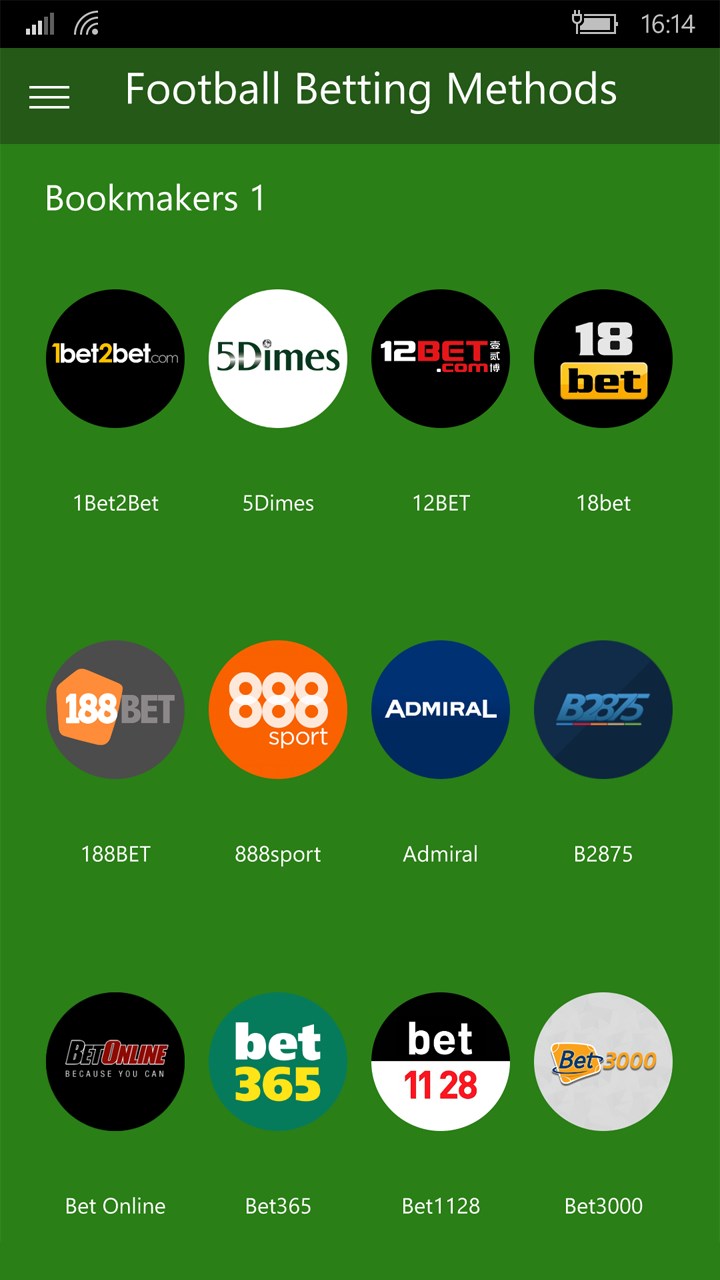Select the B2875 blue logo icon

pos(603,709)
